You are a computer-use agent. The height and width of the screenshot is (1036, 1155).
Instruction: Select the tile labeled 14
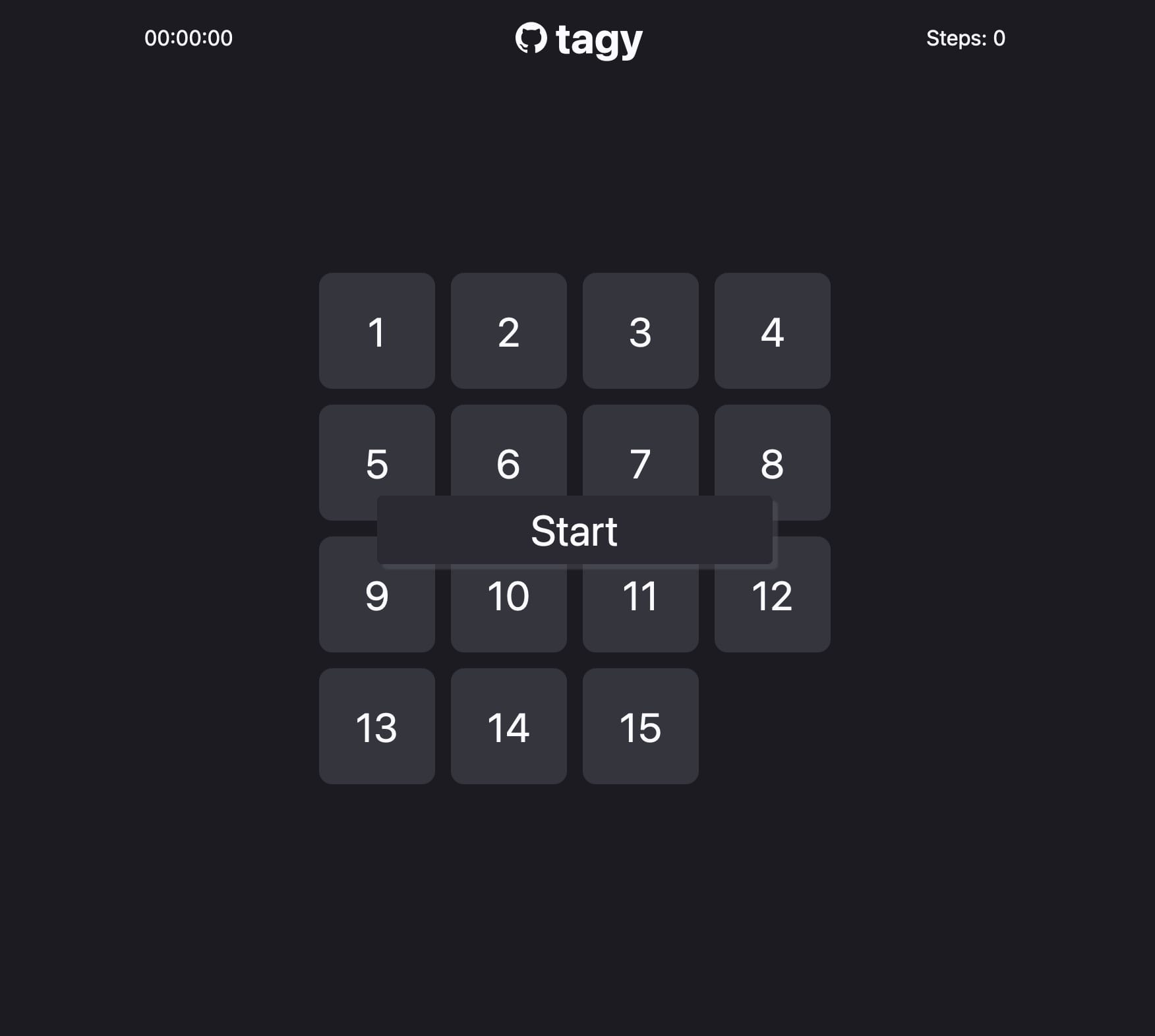click(x=508, y=726)
